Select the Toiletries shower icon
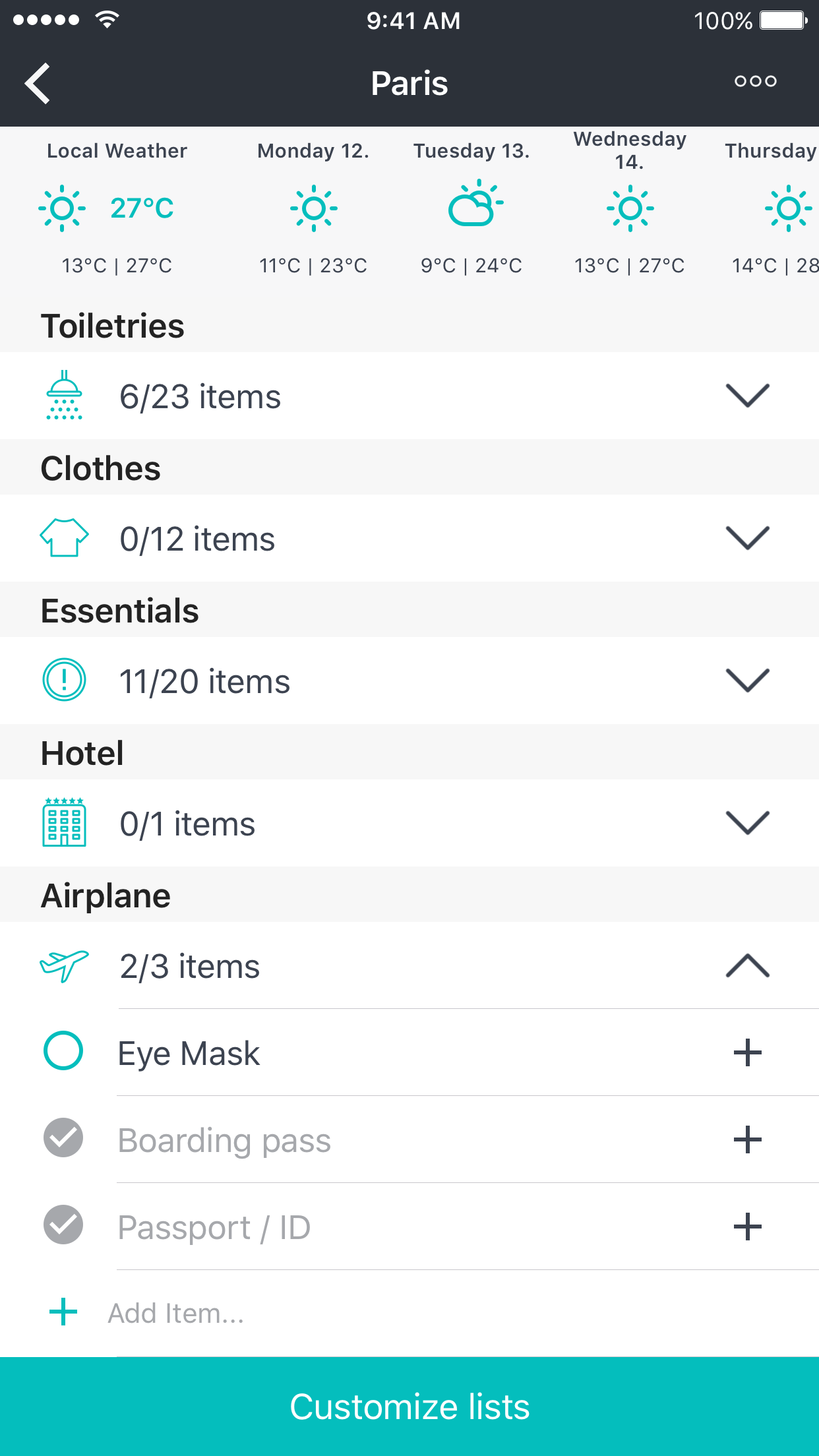The image size is (819, 1456). pyautogui.click(x=63, y=396)
